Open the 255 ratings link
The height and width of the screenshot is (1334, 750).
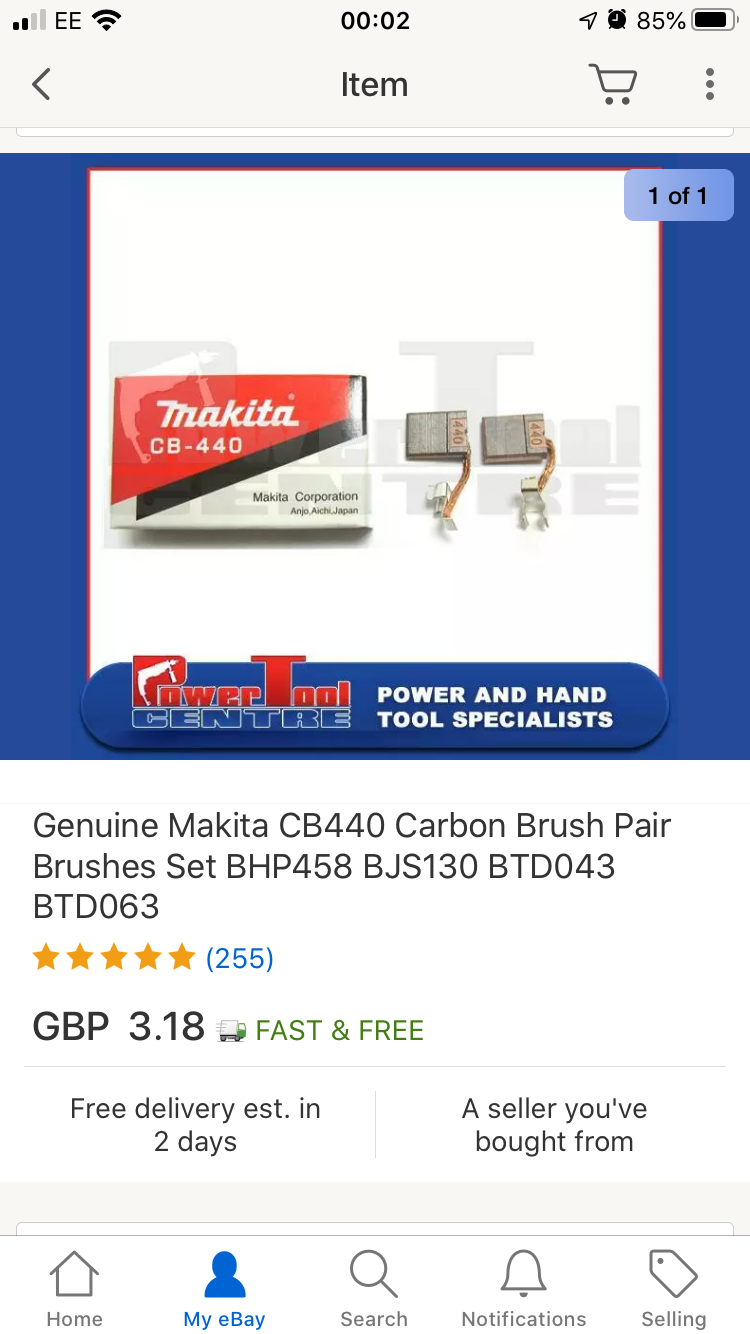[239, 959]
